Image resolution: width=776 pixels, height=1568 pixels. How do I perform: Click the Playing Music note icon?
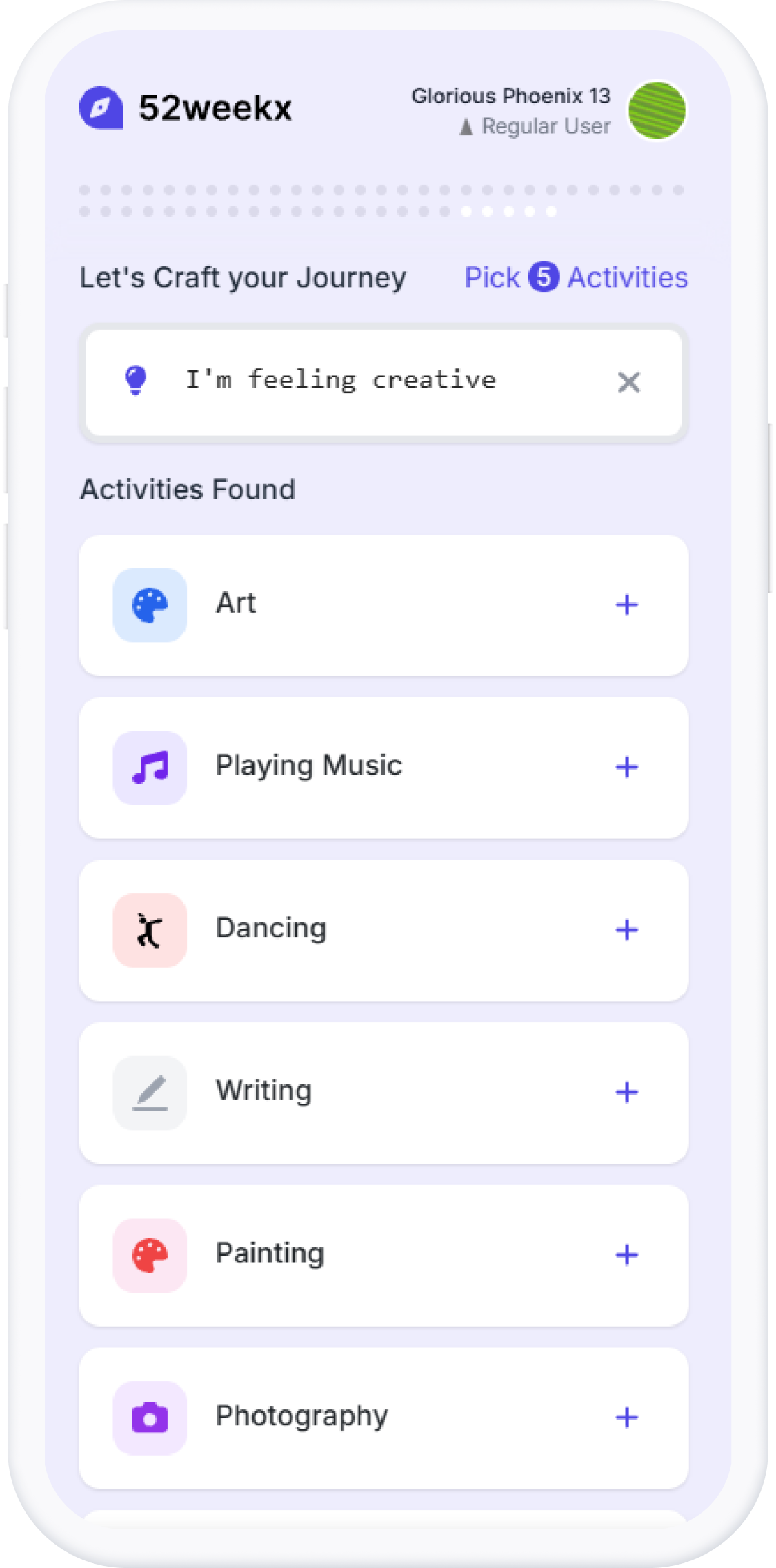pos(149,768)
